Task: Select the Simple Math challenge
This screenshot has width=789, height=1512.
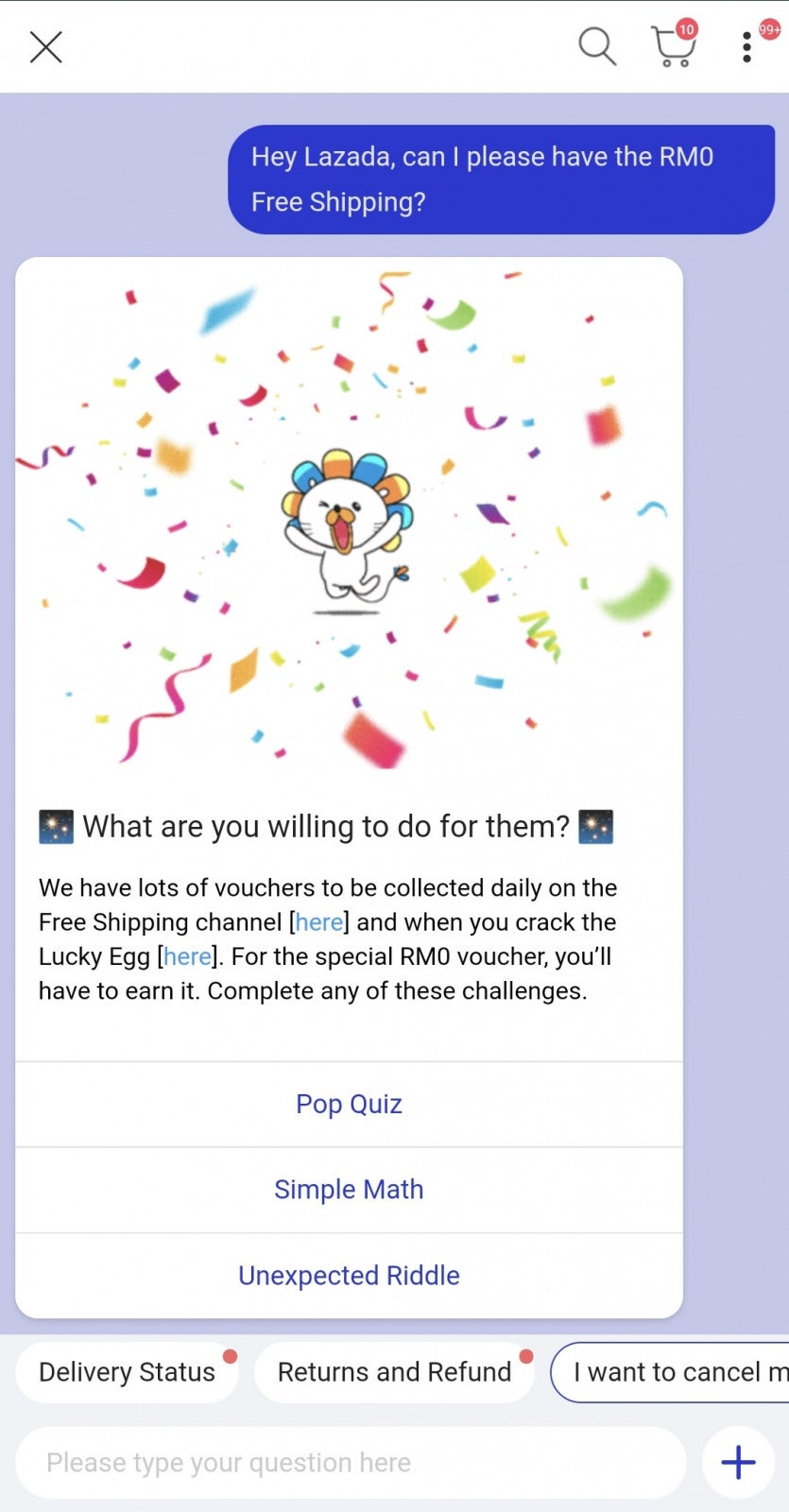Action: (349, 1190)
